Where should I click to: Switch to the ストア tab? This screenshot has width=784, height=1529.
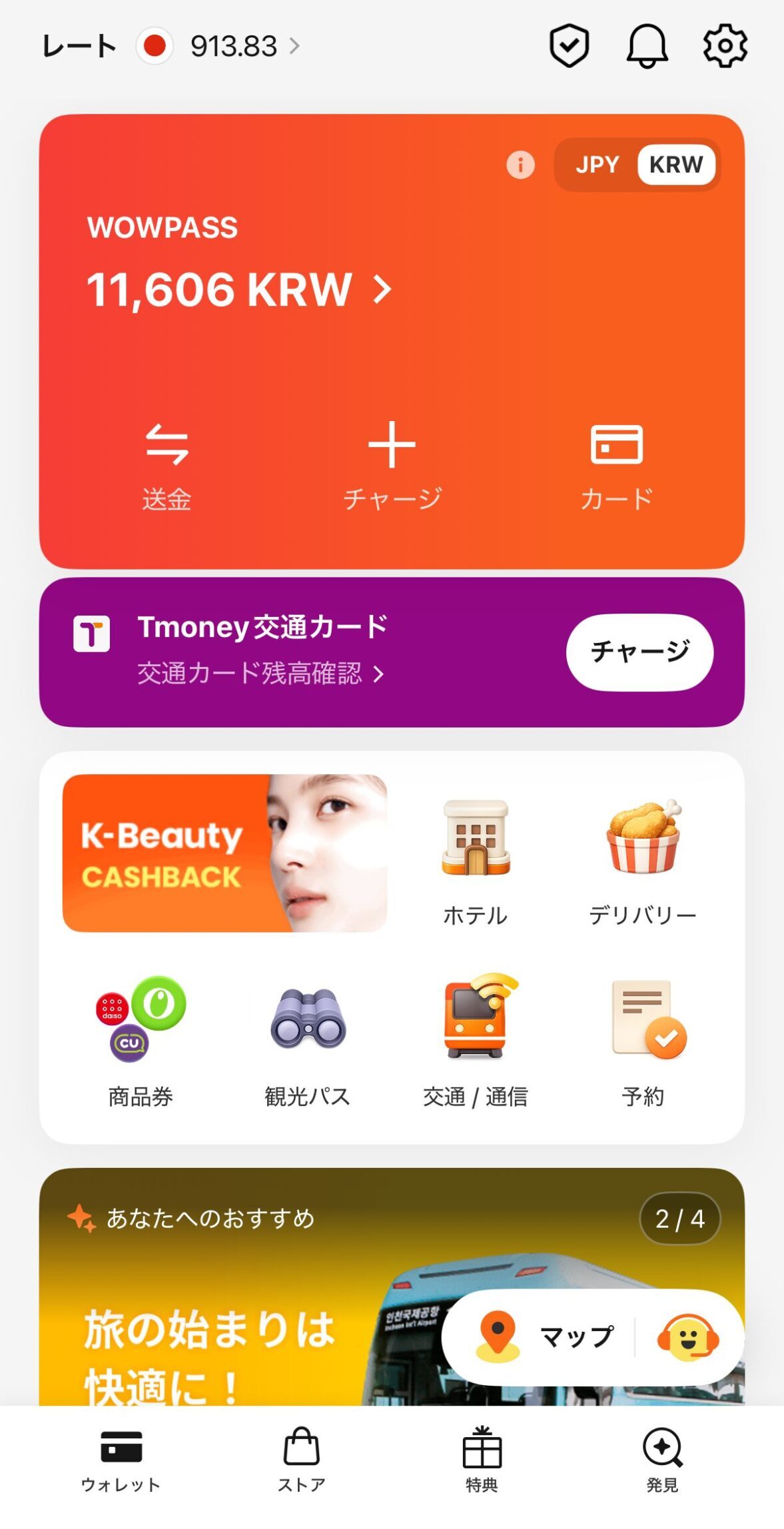point(302,1459)
